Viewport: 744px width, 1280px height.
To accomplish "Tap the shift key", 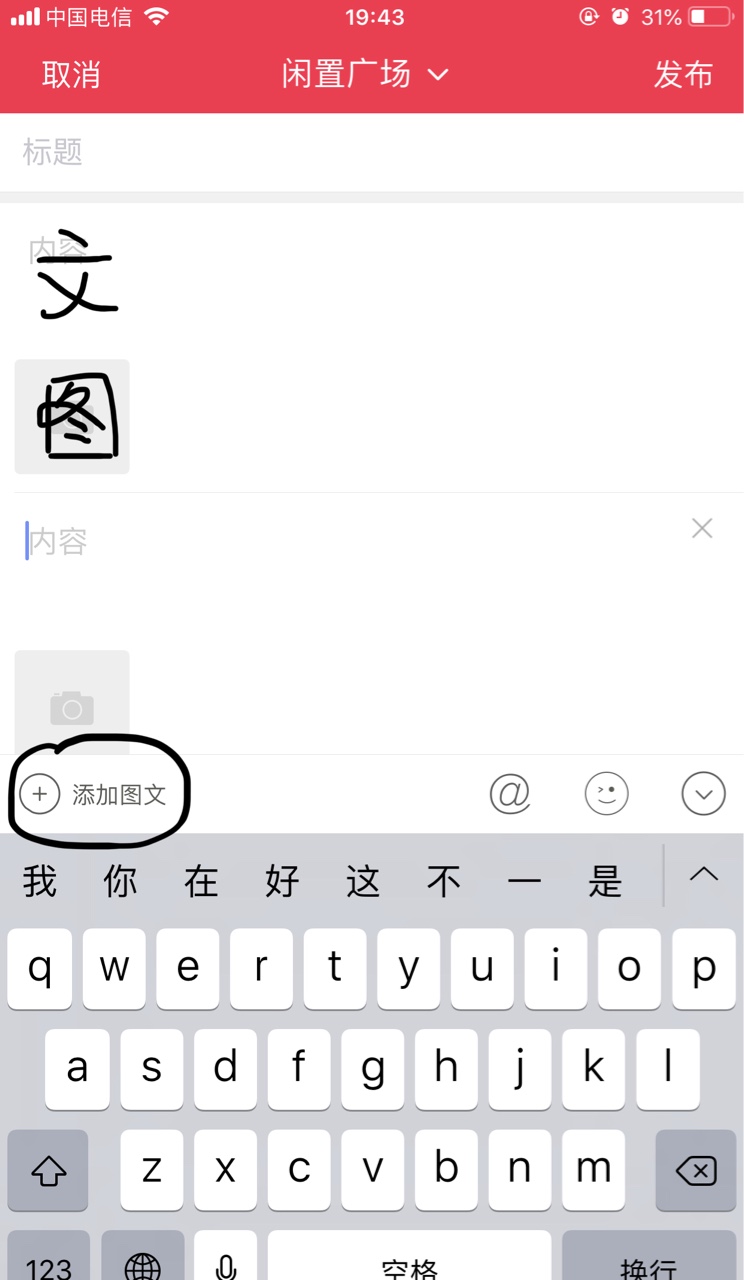I will coord(48,1171).
